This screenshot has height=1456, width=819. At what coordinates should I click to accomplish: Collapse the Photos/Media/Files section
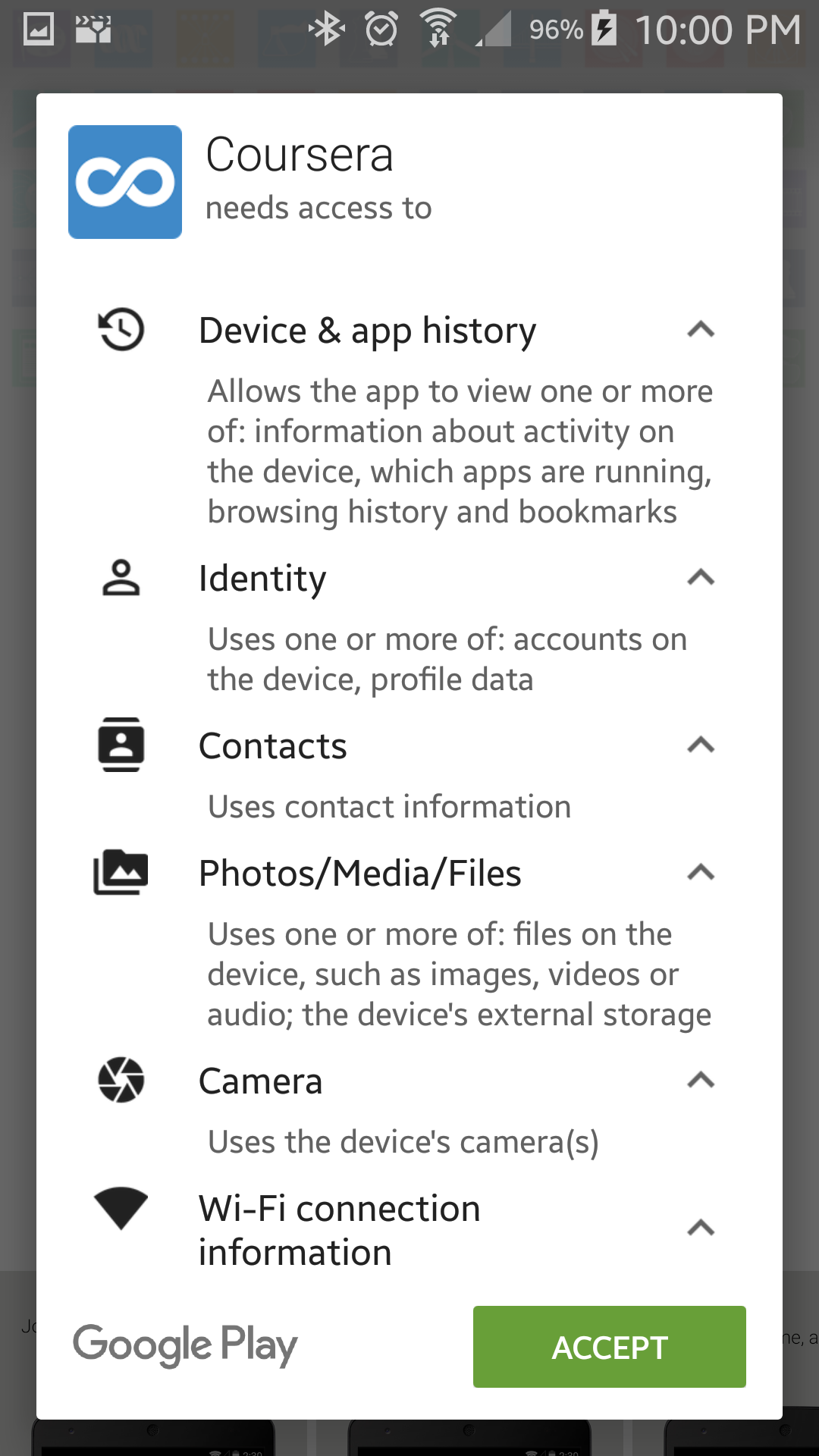tap(701, 873)
